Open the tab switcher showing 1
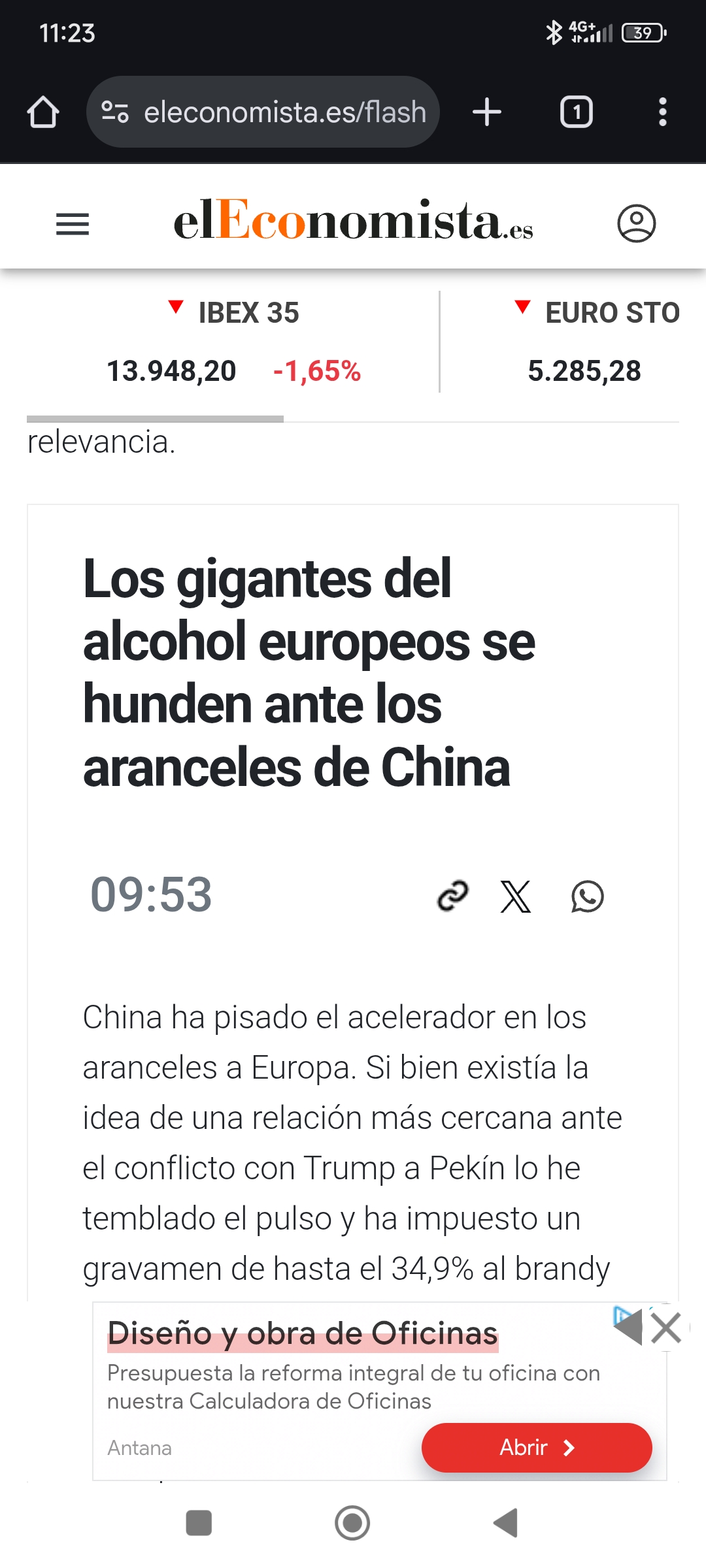 (x=576, y=112)
